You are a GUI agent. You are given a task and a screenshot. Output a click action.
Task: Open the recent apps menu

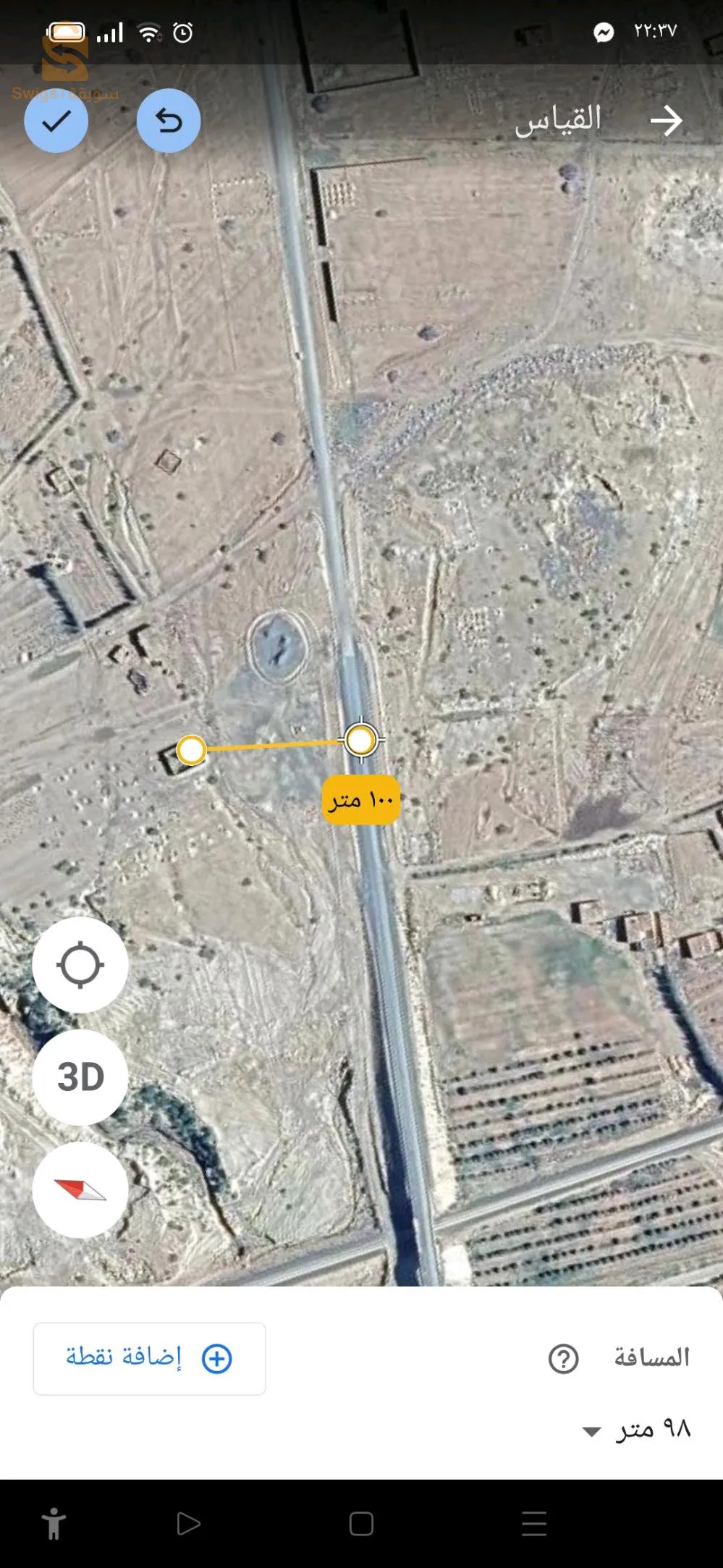(534, 1524)
